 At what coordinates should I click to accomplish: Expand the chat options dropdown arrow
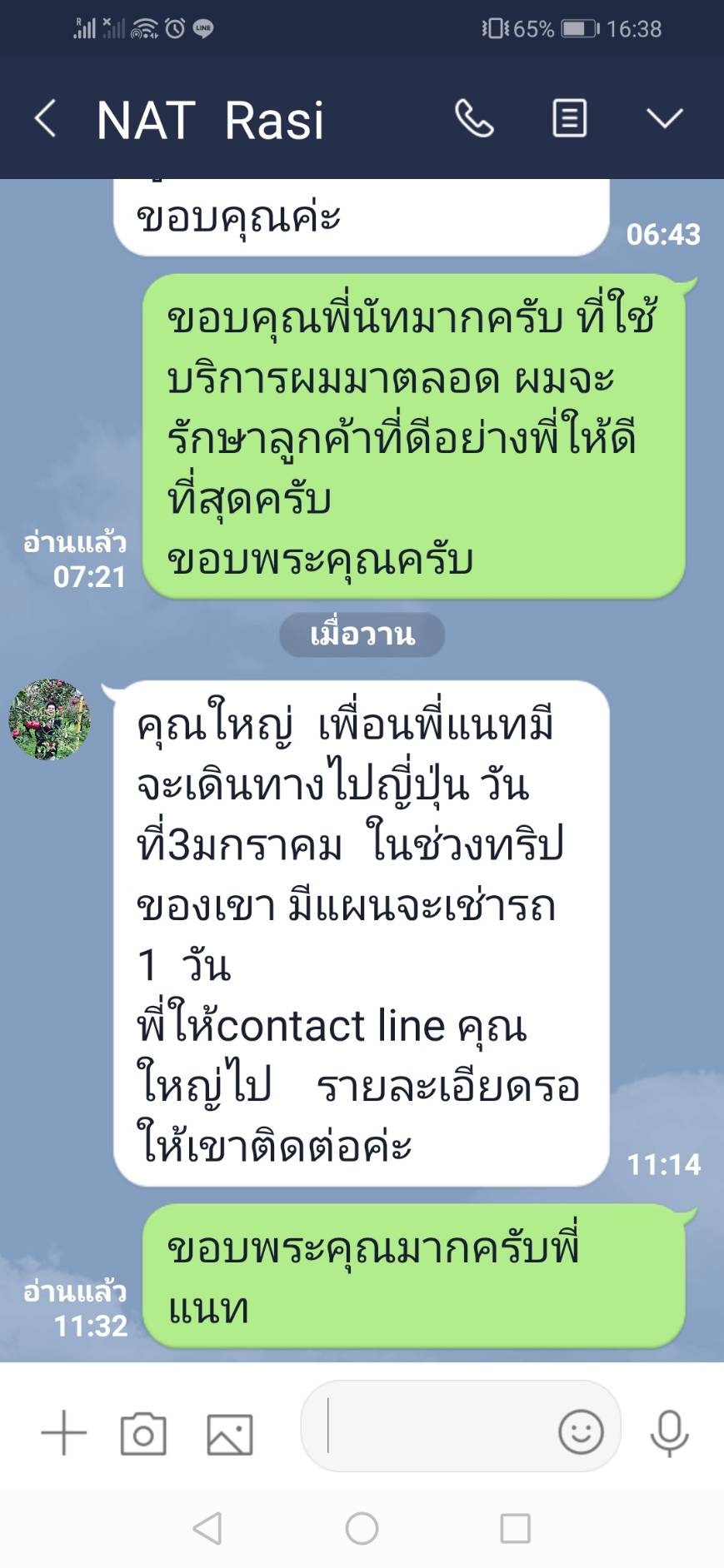[664, 119]
